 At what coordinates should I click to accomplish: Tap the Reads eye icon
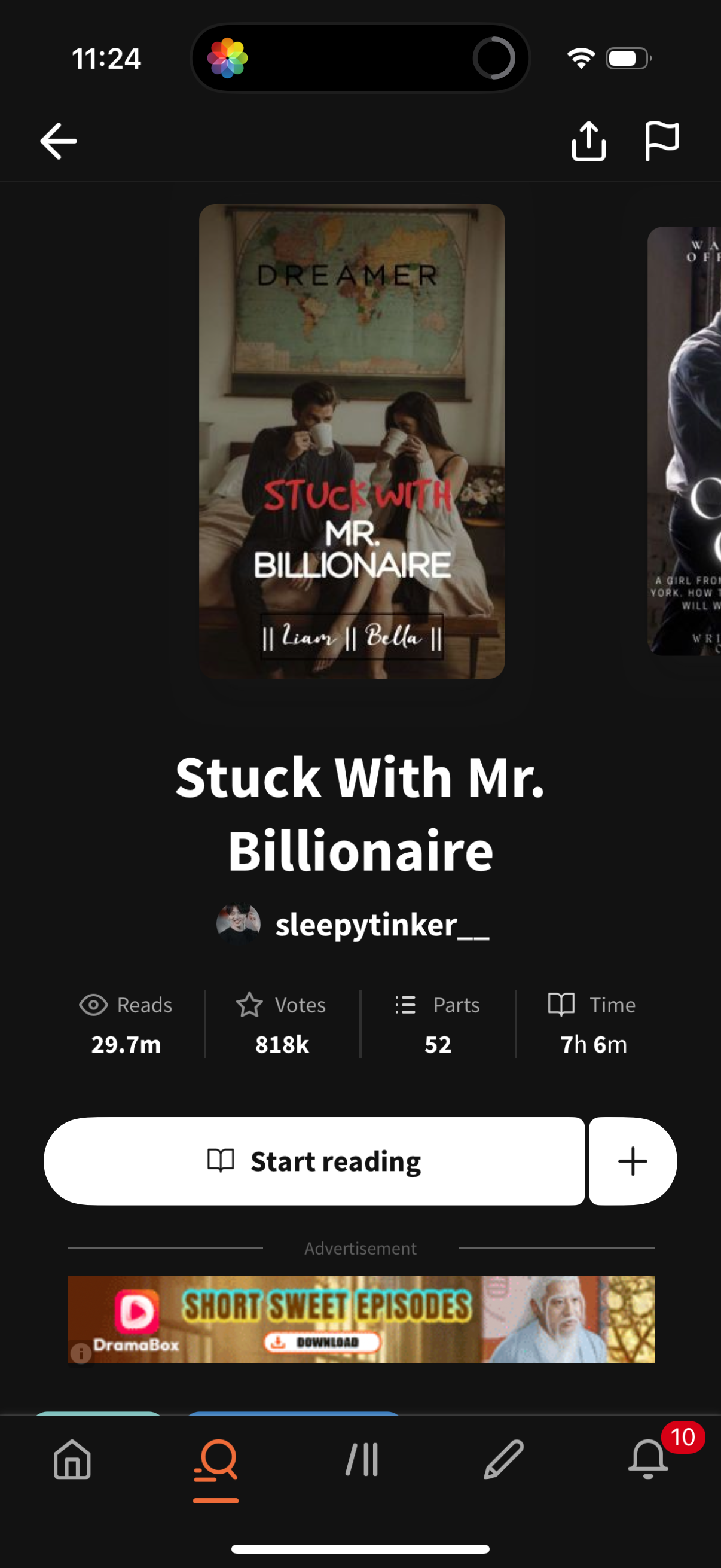(94, 1005)
